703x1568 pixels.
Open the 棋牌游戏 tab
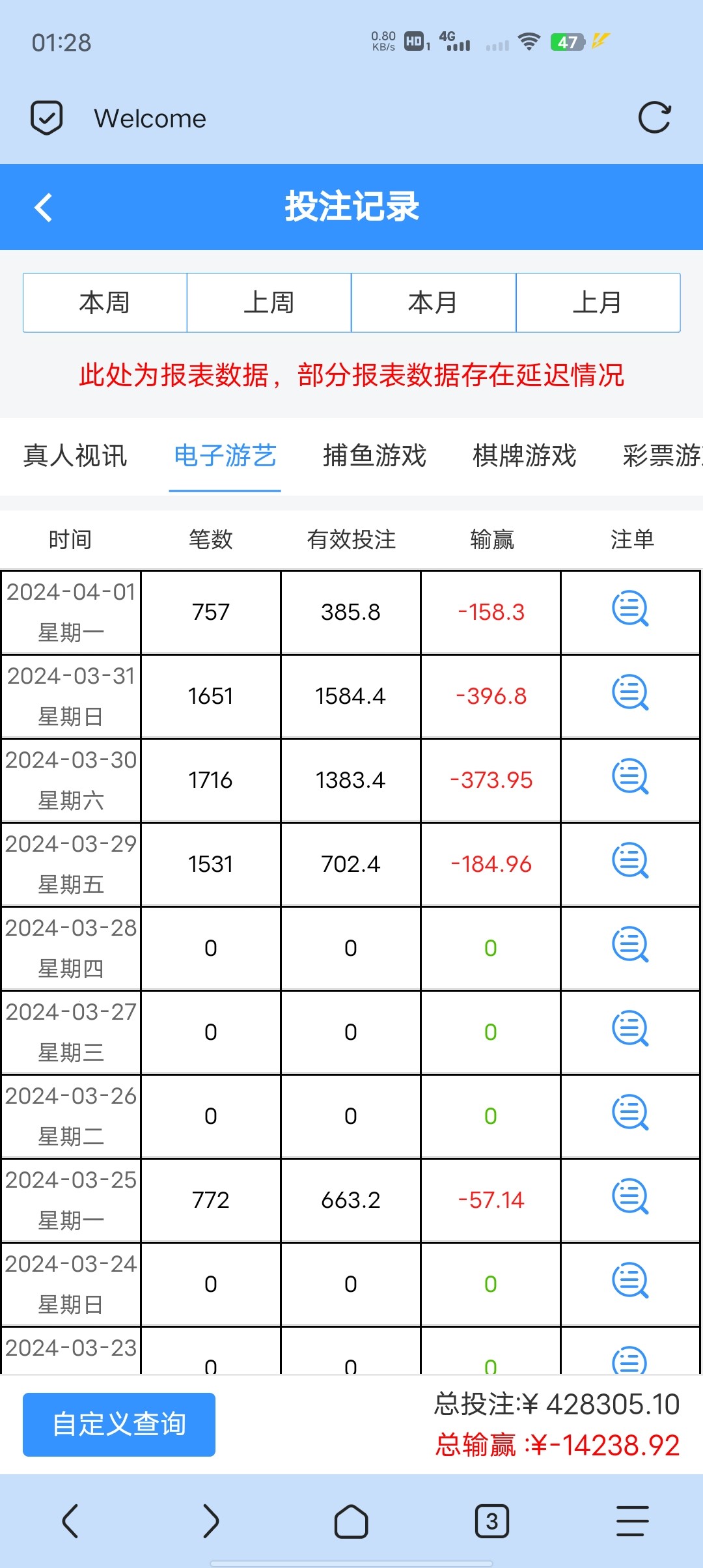tap(524, 455)
